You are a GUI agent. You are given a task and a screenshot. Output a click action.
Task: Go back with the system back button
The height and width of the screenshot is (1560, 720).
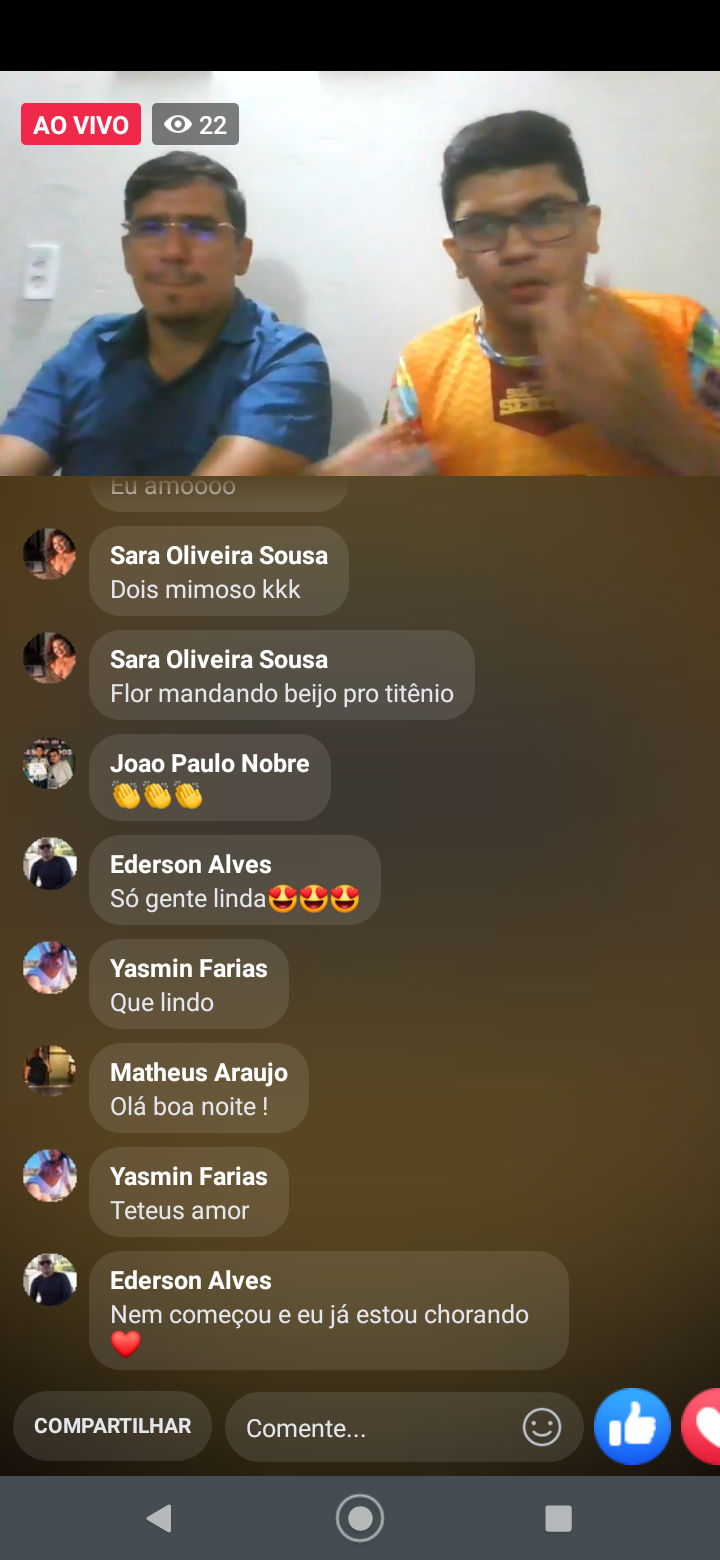click(x=160, y=1518)
